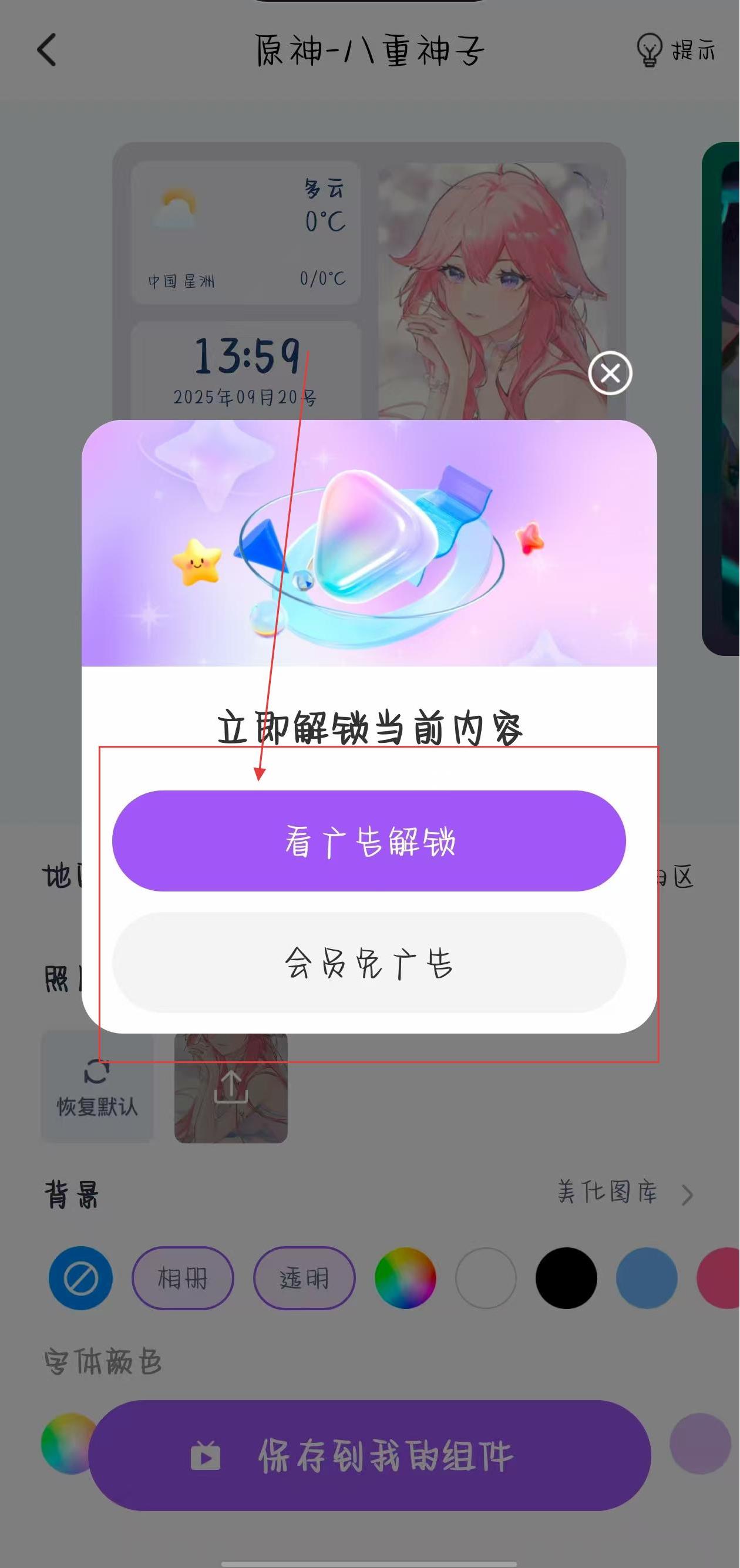Set background to 透明
Screen dimensions: 740x1568
pyautogui.click(x=304, y=1278)
